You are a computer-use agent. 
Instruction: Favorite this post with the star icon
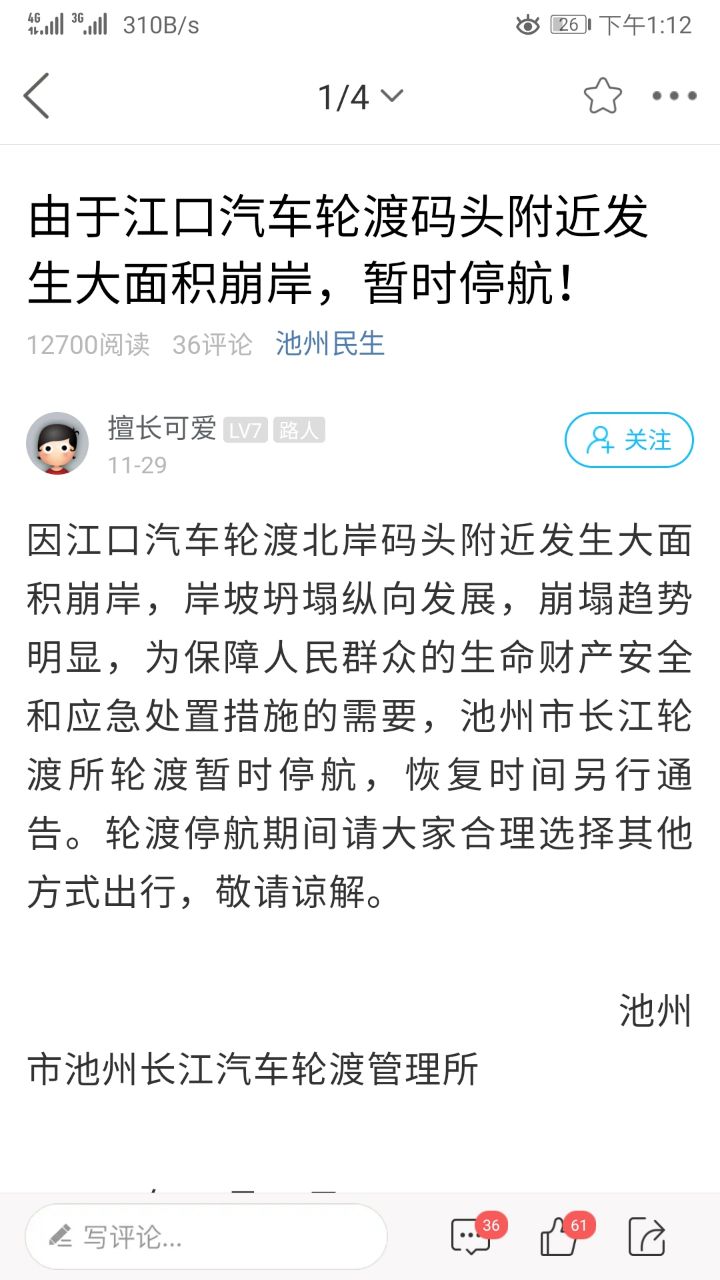602,97
